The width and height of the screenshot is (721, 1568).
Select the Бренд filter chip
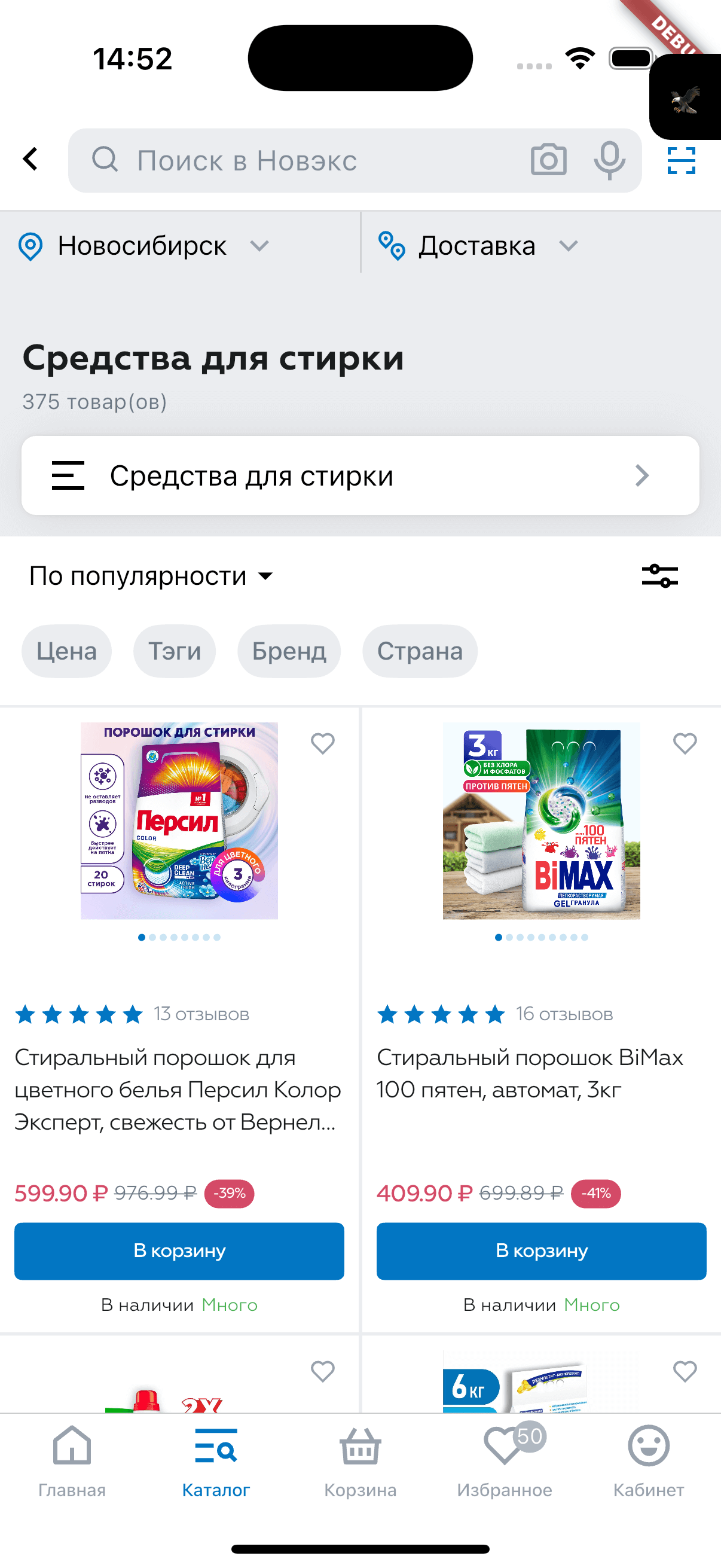tap(289, 651)
